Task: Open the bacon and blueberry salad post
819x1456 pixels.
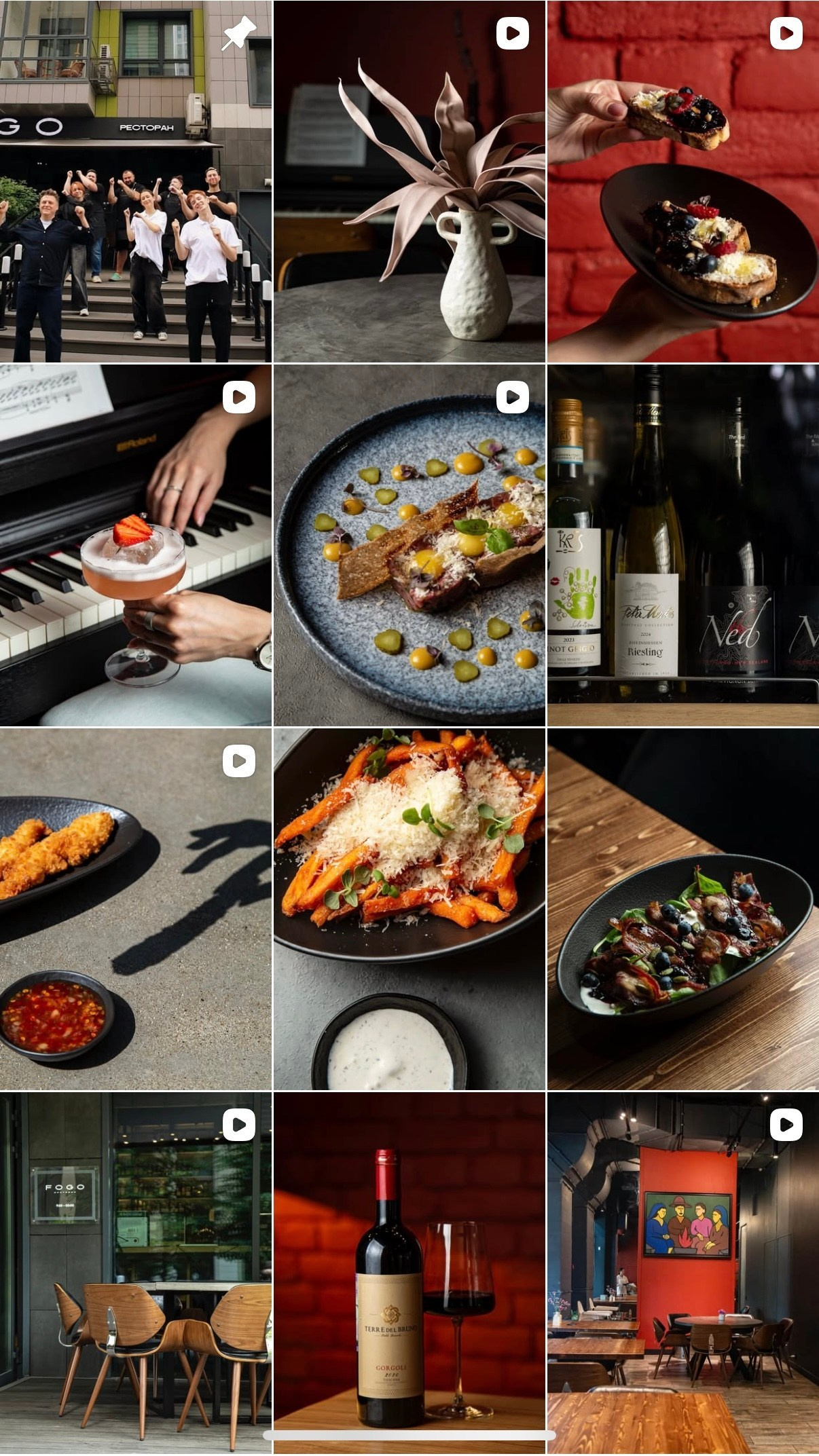Action: [x=682, y=909]
